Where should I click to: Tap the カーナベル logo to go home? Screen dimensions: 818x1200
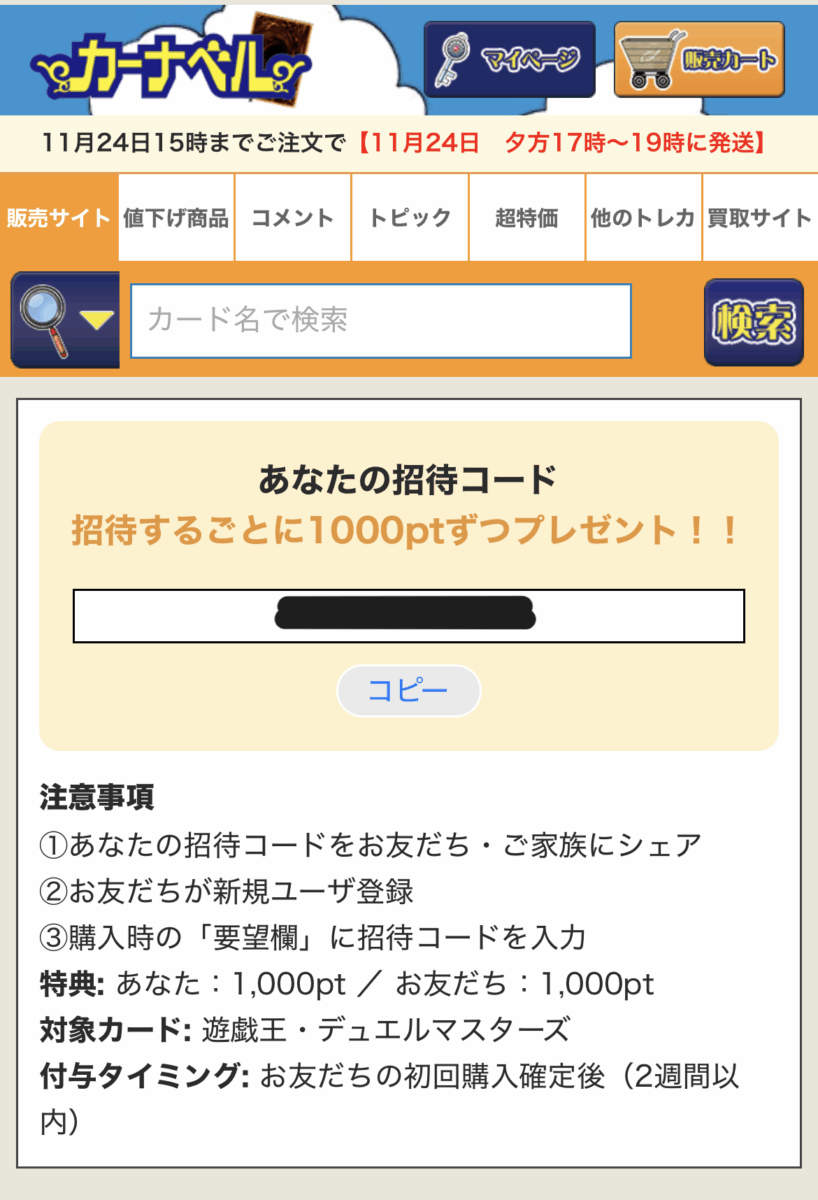pos(170,65)
